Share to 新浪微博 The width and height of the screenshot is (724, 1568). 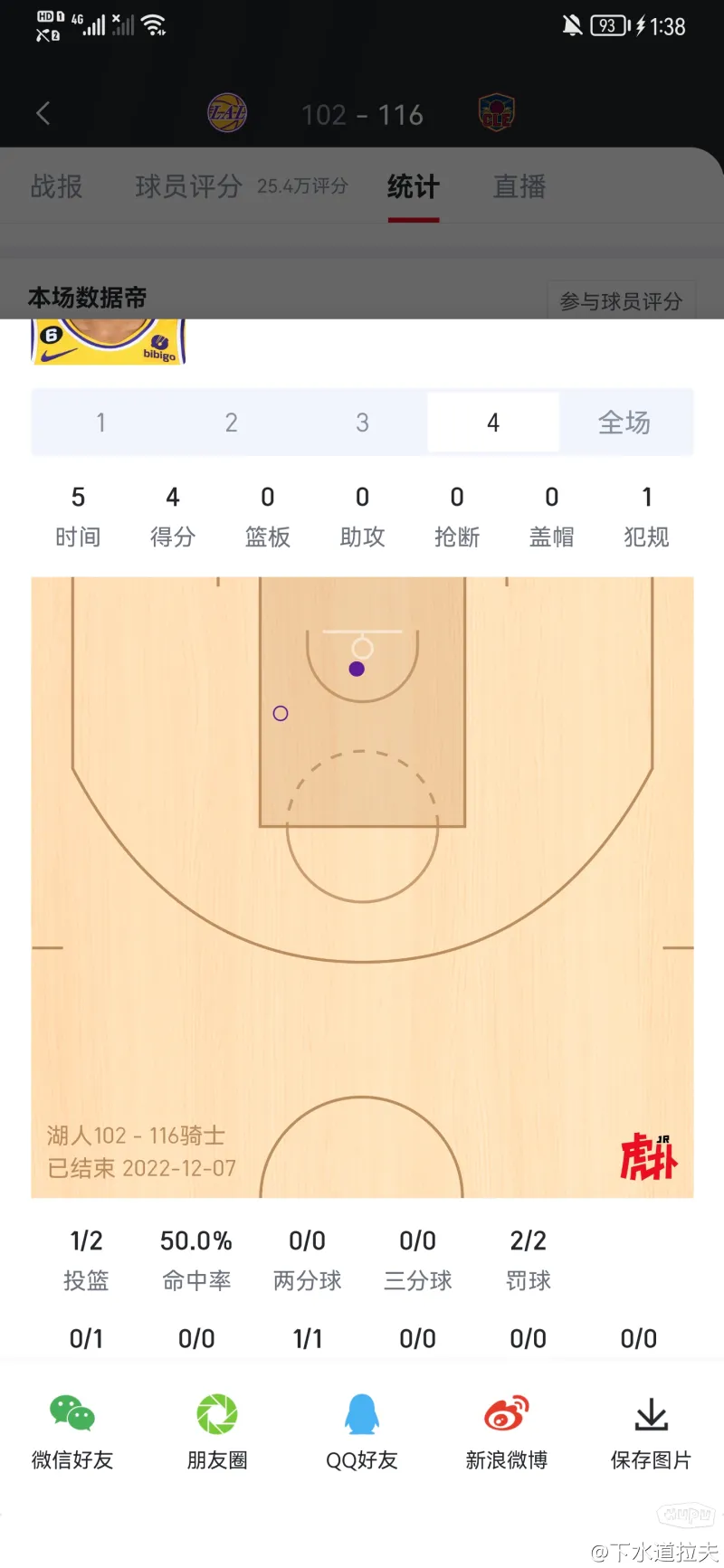507,1430
